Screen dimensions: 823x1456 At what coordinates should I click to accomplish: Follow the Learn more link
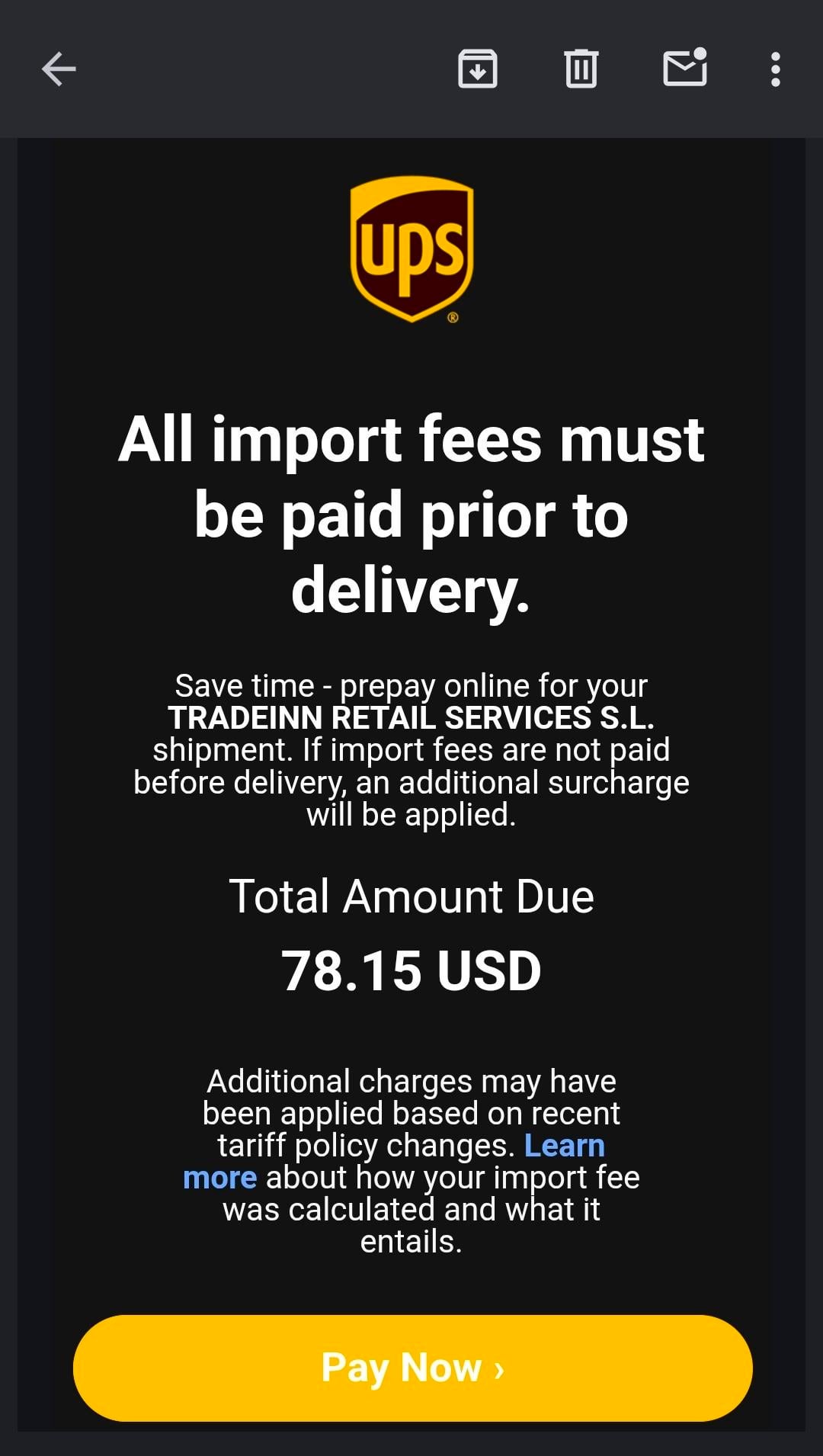click(x=564, y=1146)
